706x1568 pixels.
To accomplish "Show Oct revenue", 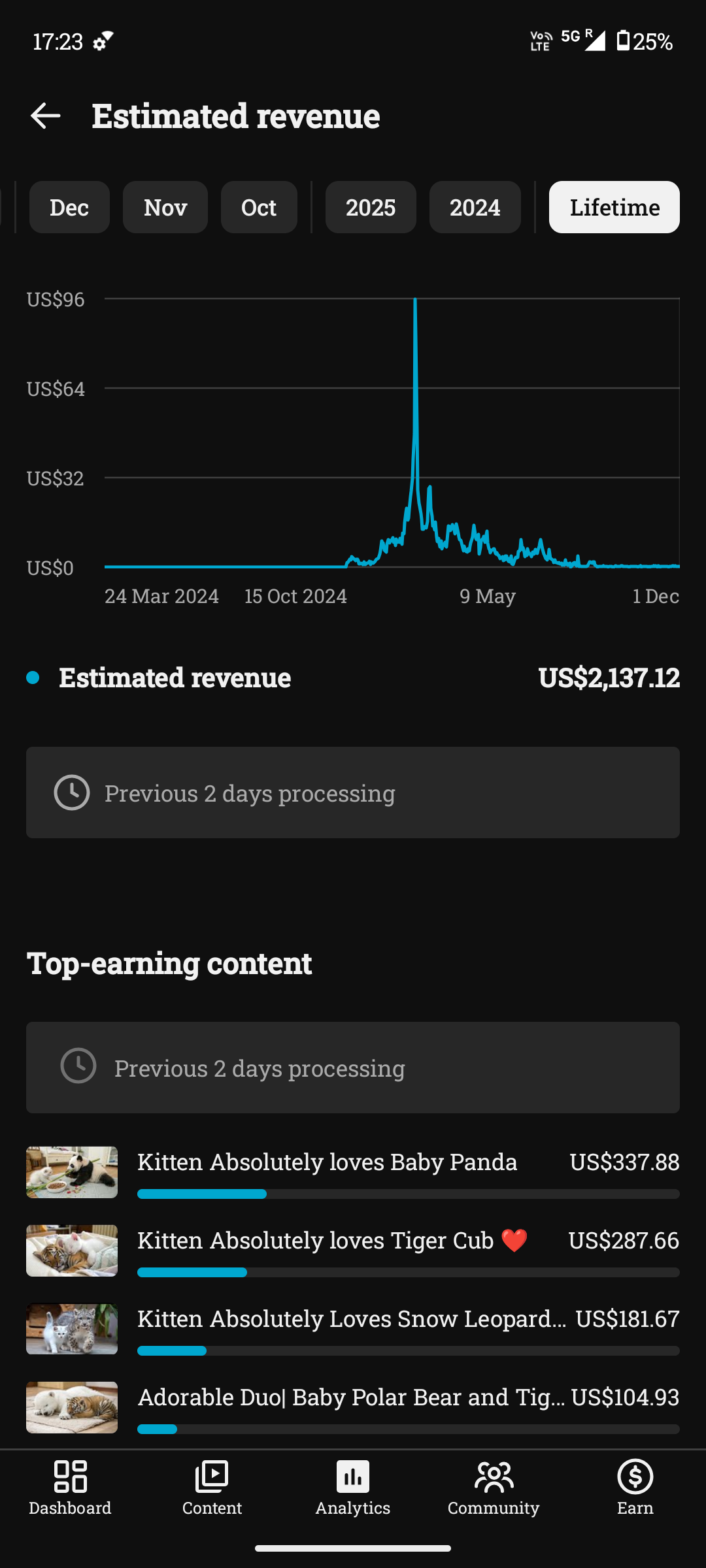I will click(259, 207).
